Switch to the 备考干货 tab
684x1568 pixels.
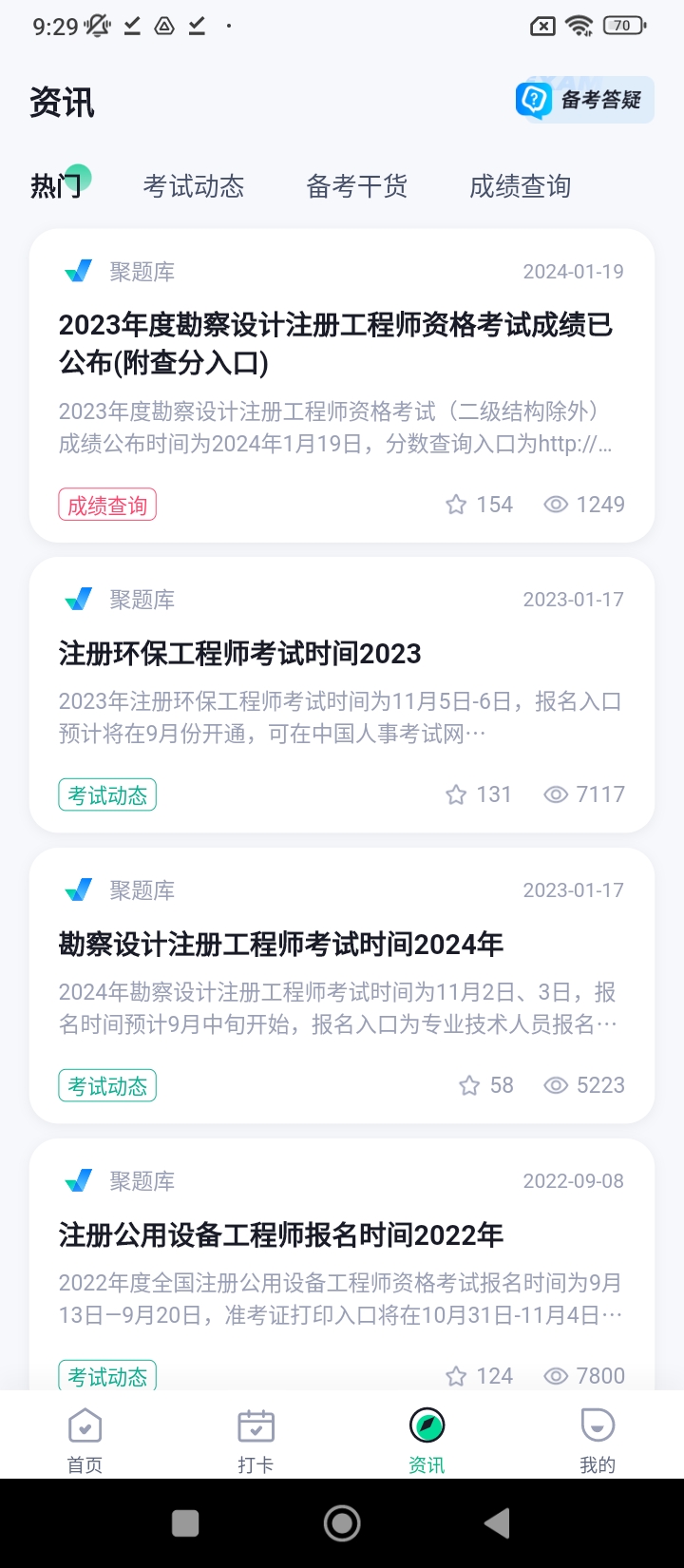(356, 186)
